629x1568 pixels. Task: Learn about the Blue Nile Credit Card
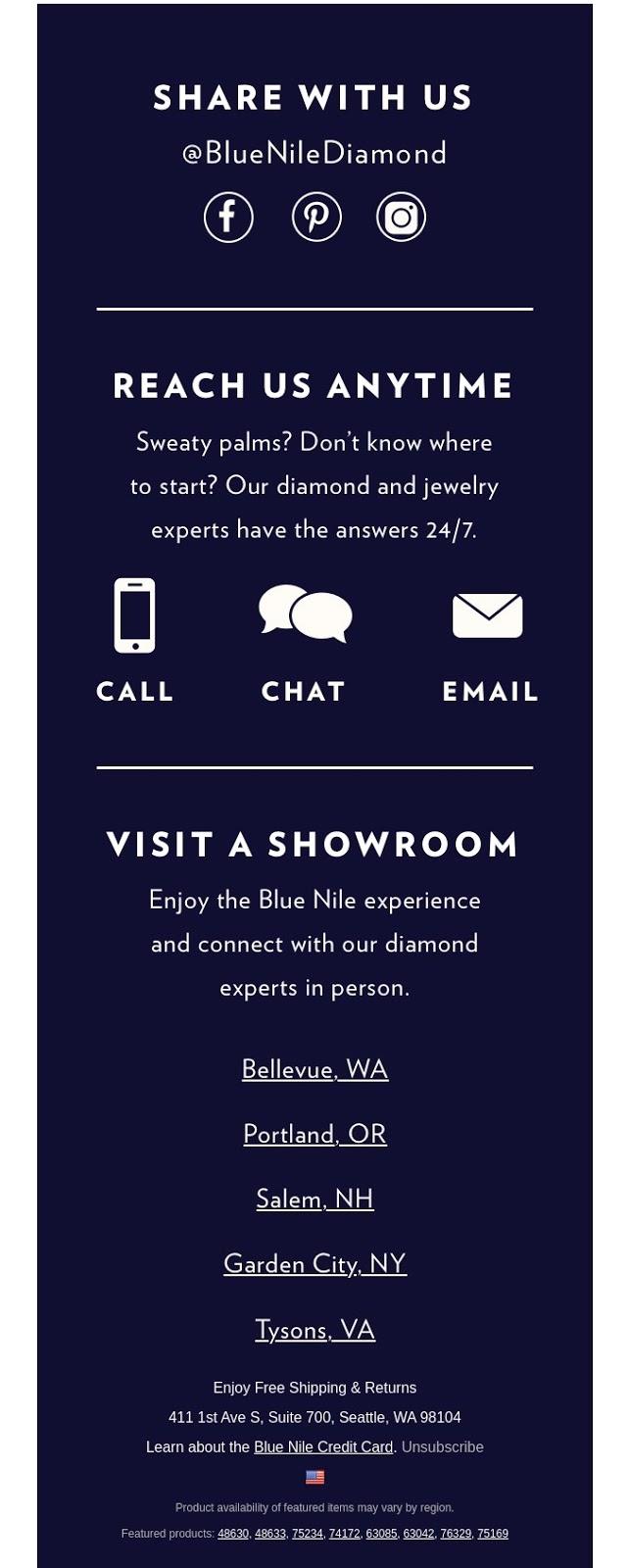point(323,1447)
